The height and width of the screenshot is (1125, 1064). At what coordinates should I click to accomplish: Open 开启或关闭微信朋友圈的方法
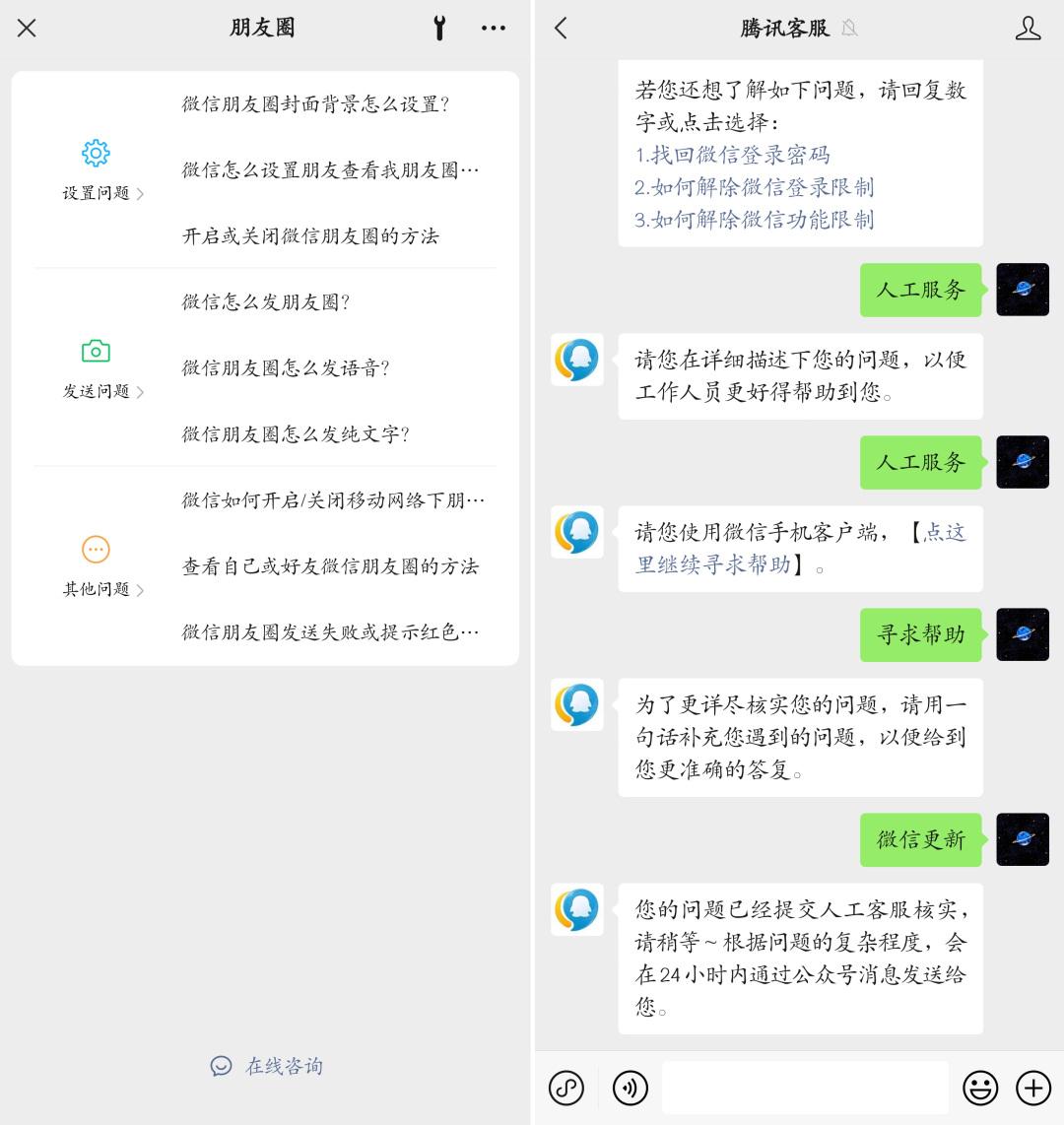(x=310, y=235)
